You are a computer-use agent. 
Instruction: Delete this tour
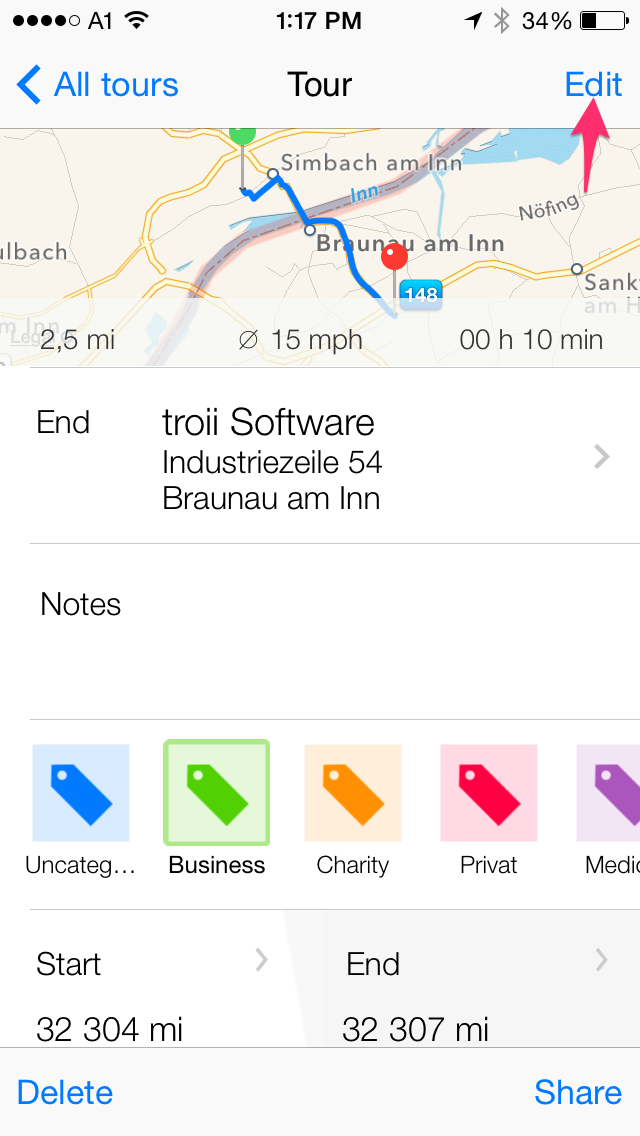pos(65,1092)
